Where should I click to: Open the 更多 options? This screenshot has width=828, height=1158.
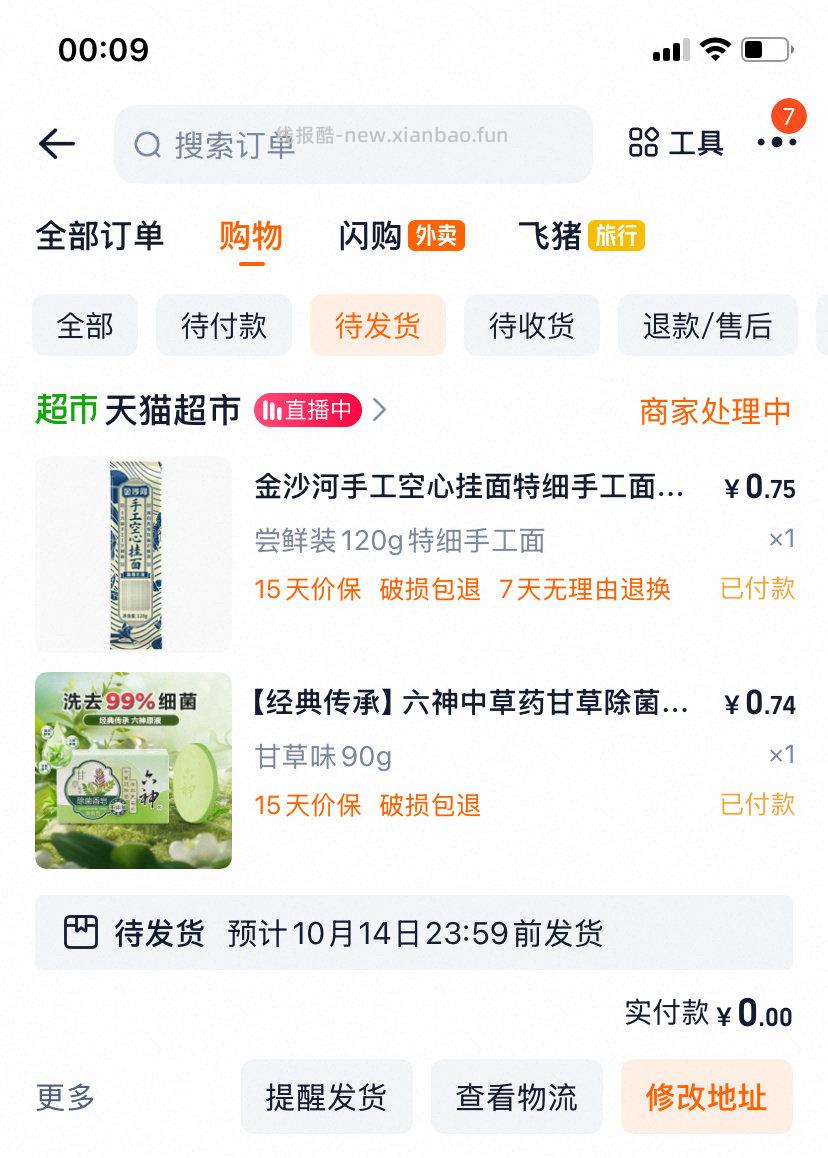[63, 1097]
